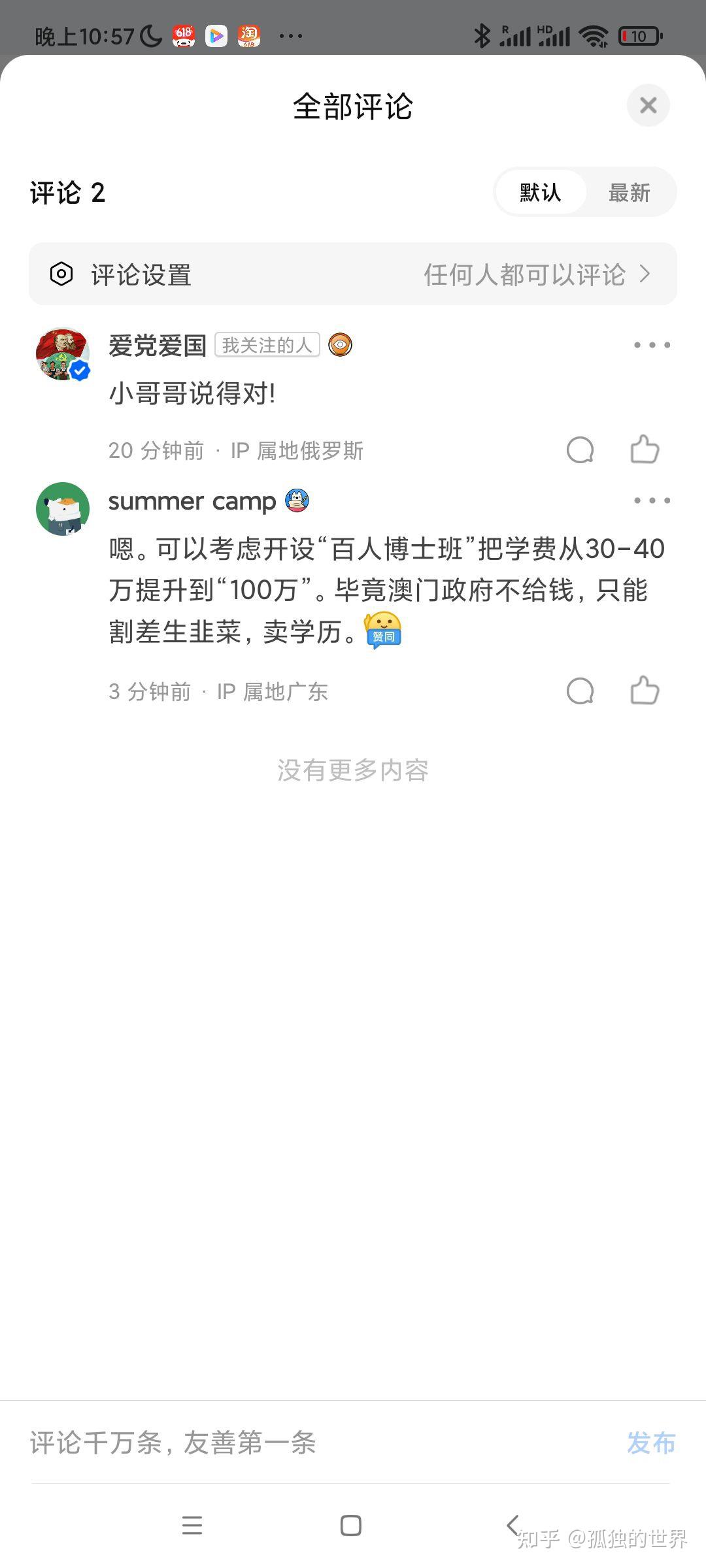Viewport: 706px width, 1568px height.
Task: Open summer camp's profile avatar
Action: [62, 509]
